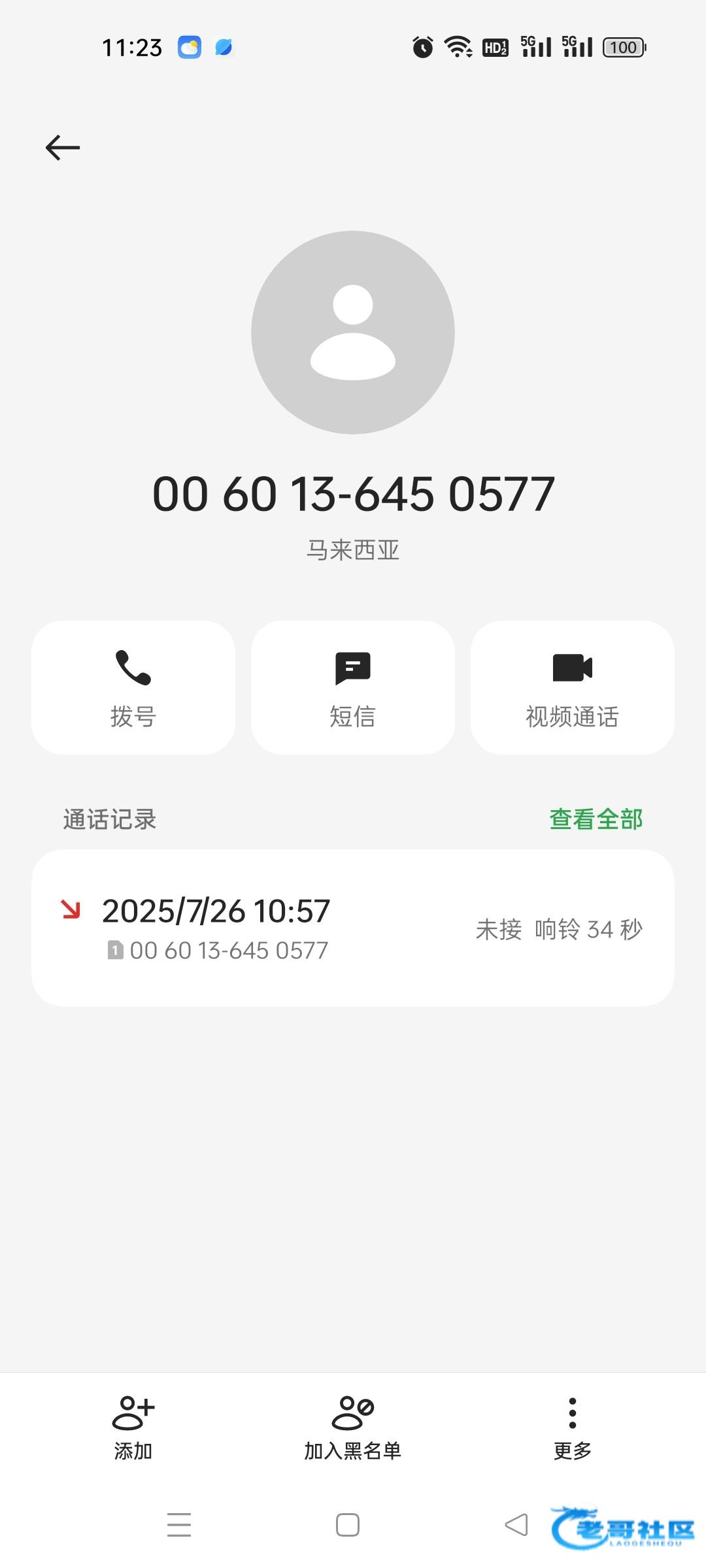Open 查看全部 call history link

point(596,819)
